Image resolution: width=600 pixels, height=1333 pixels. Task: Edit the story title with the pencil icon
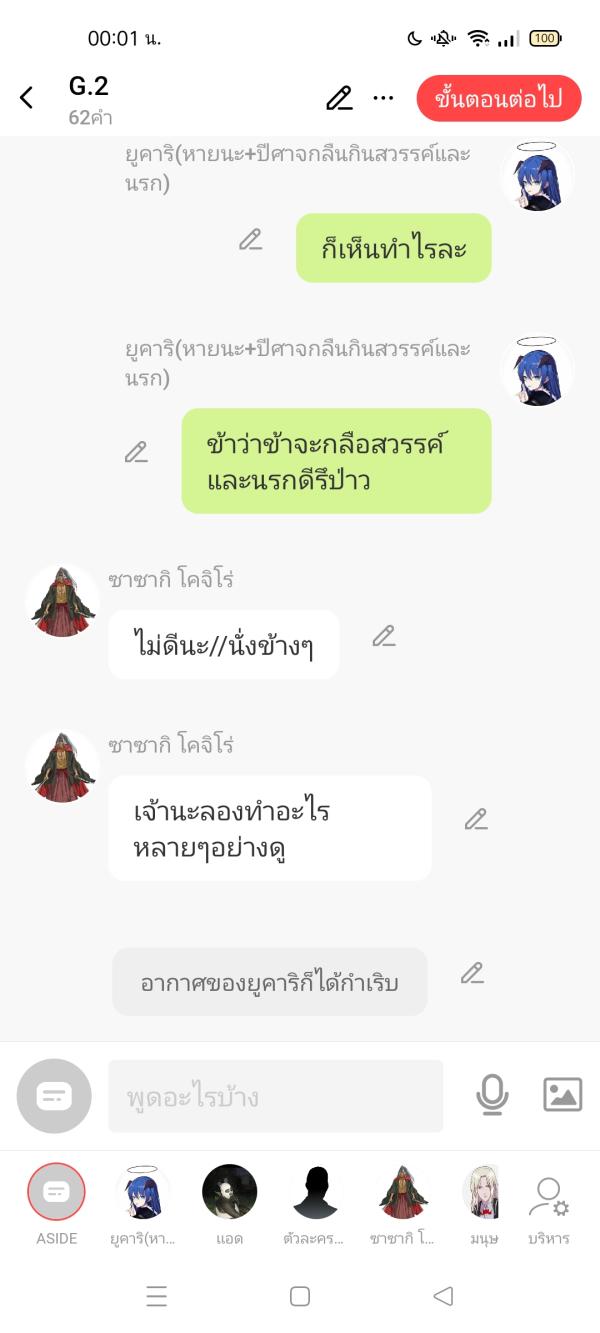[339, 98]
